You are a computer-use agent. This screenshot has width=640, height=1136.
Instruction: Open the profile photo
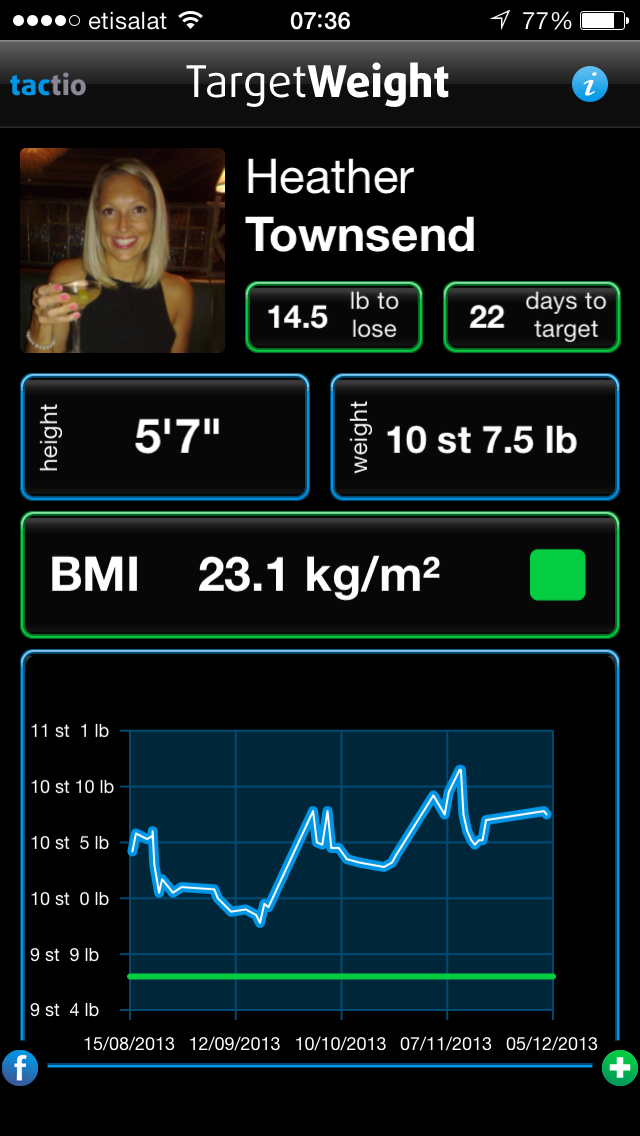click(122, 250)
